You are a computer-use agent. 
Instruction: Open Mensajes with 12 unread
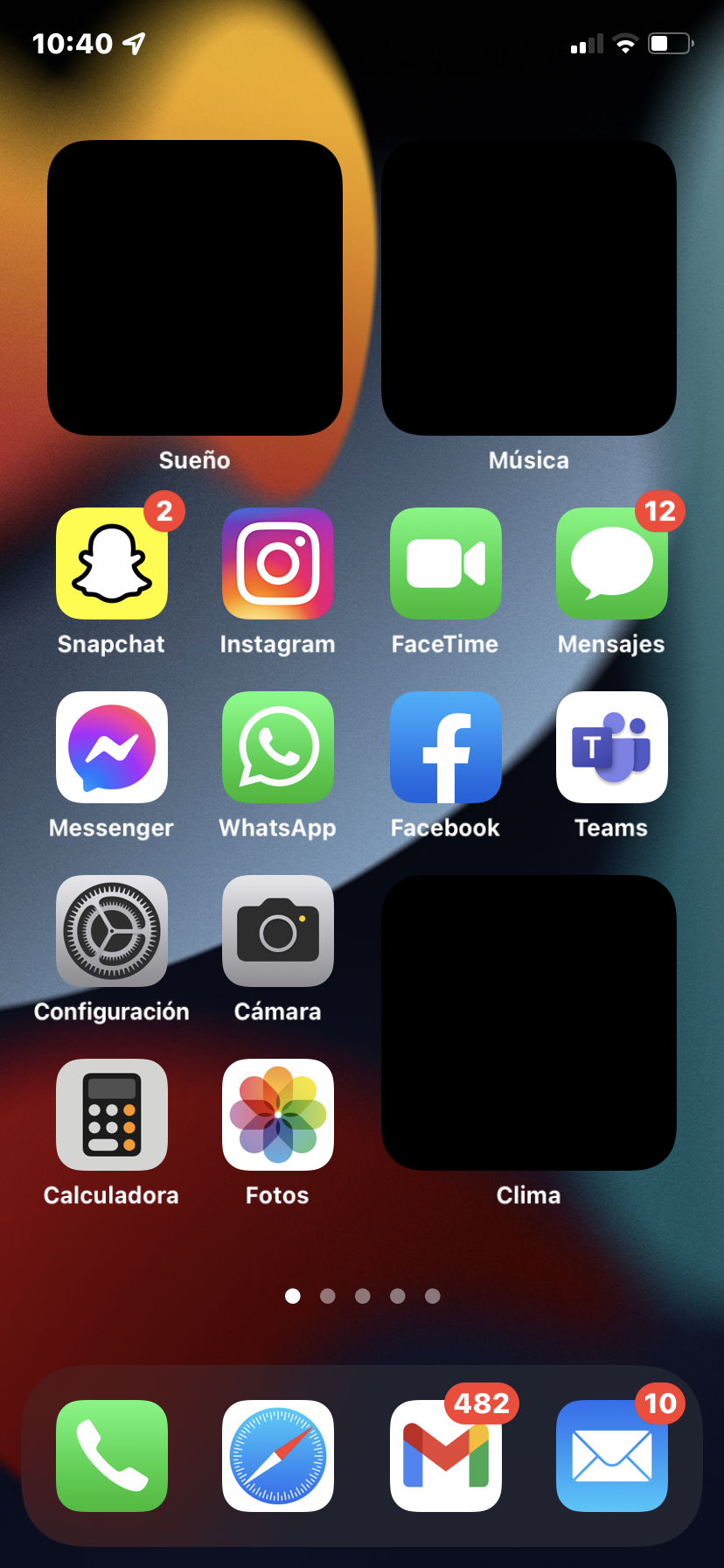tap(611, 563)
